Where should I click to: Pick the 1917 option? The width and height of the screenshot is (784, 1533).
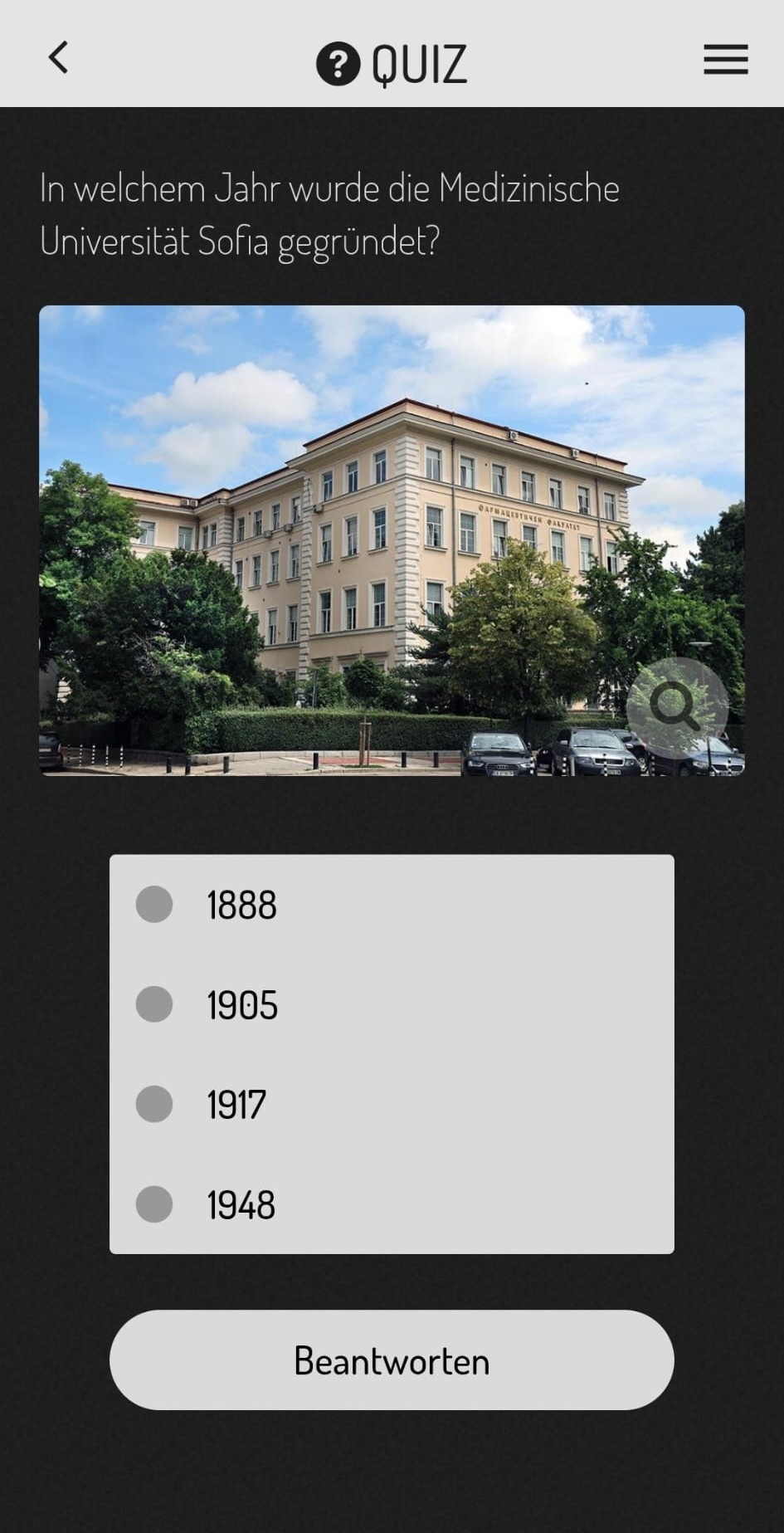pos(154,1105)
